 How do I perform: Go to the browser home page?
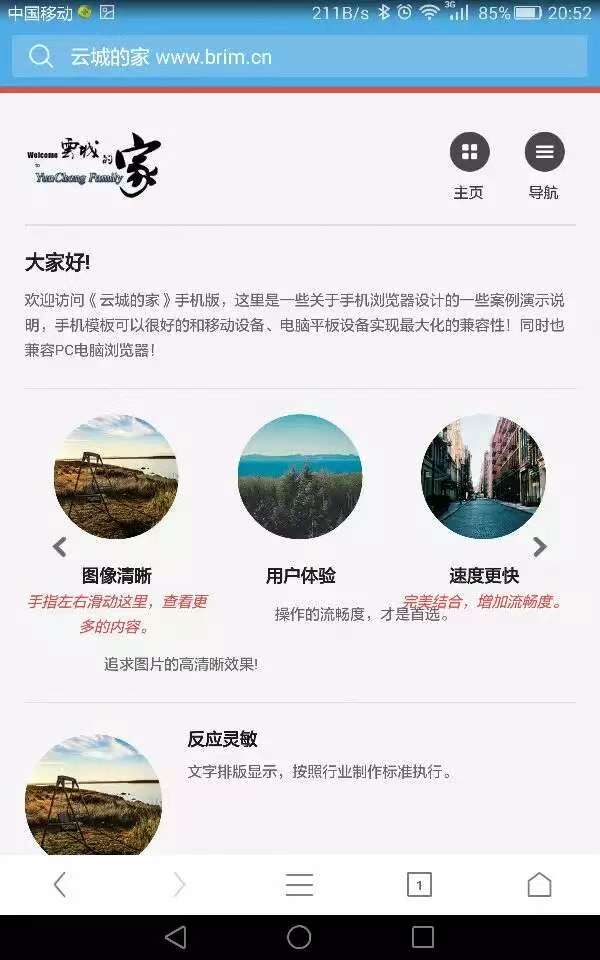pos(539,885)
